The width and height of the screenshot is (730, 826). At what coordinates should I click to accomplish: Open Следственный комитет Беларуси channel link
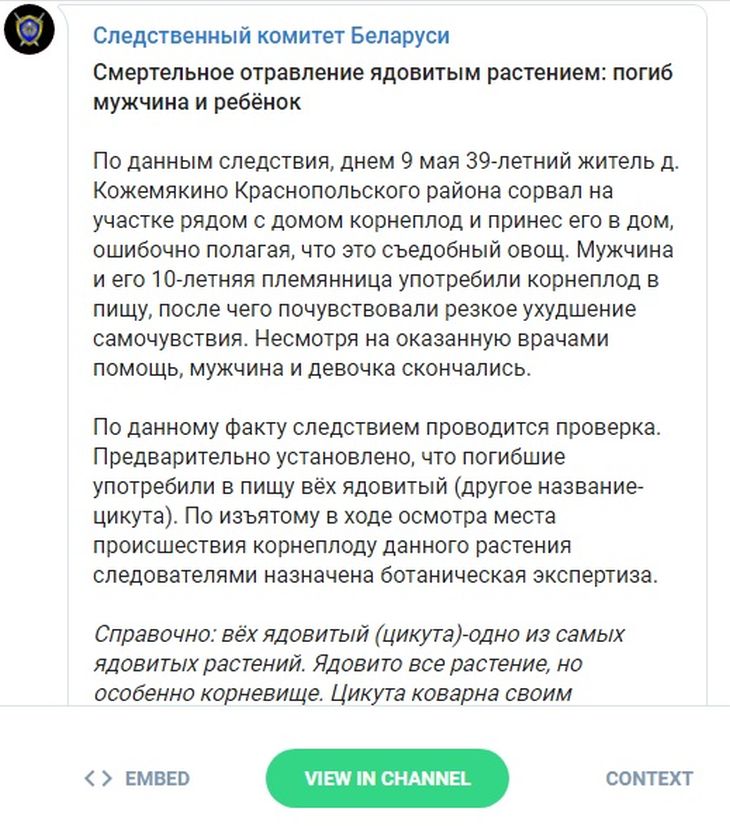pos(271,36)
